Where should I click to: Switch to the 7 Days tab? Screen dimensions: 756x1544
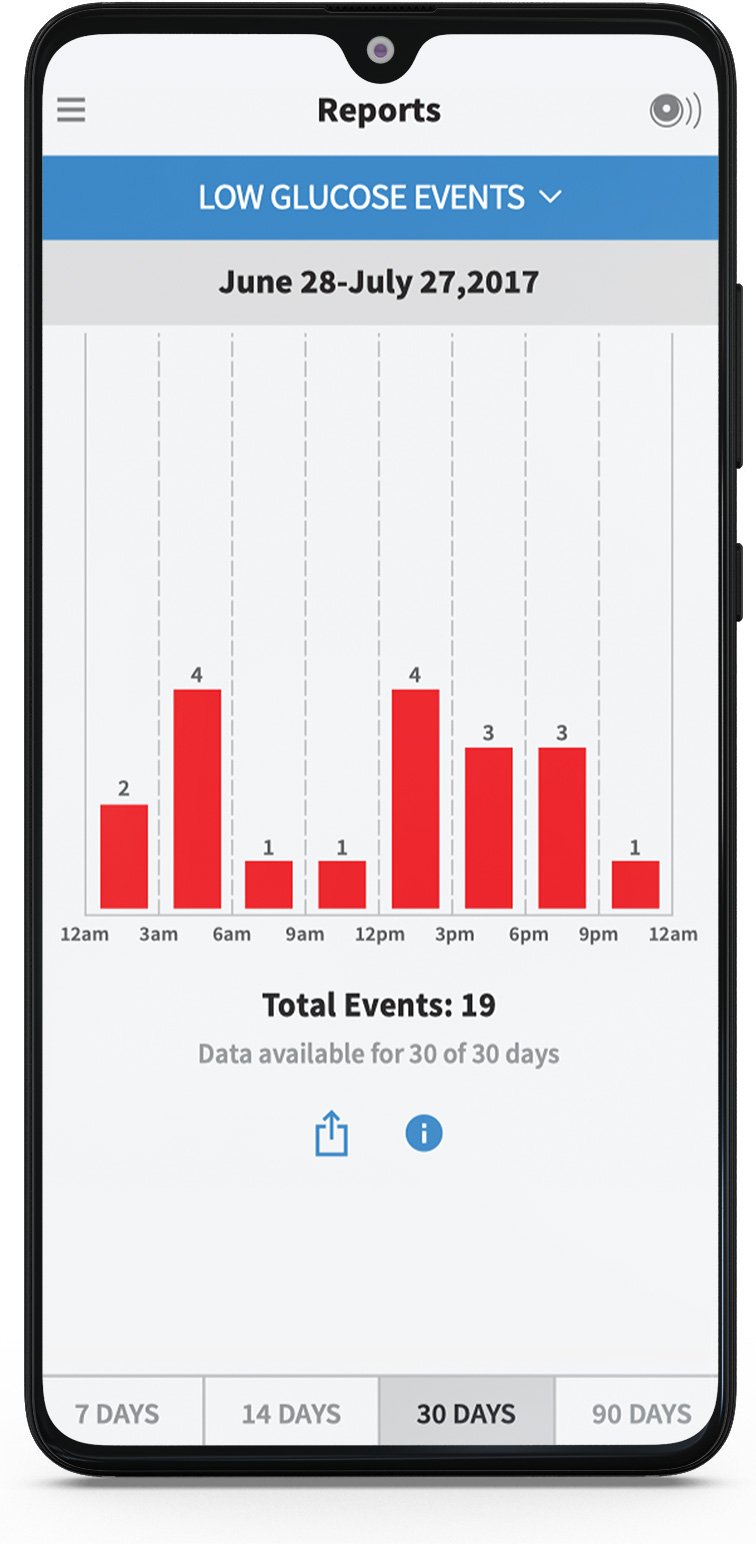click(118, 1414)
